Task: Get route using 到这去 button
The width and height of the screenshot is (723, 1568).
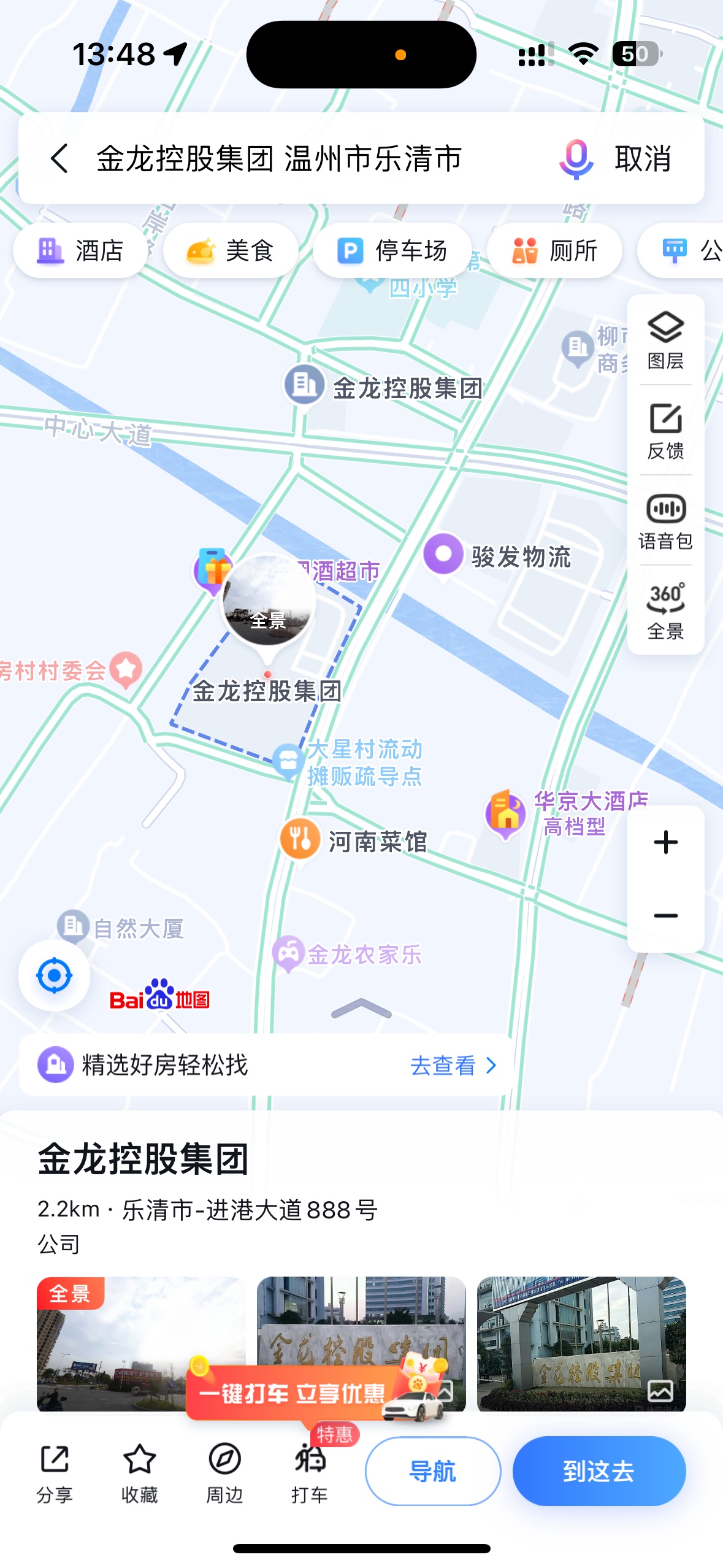Action: point(599,1471)
